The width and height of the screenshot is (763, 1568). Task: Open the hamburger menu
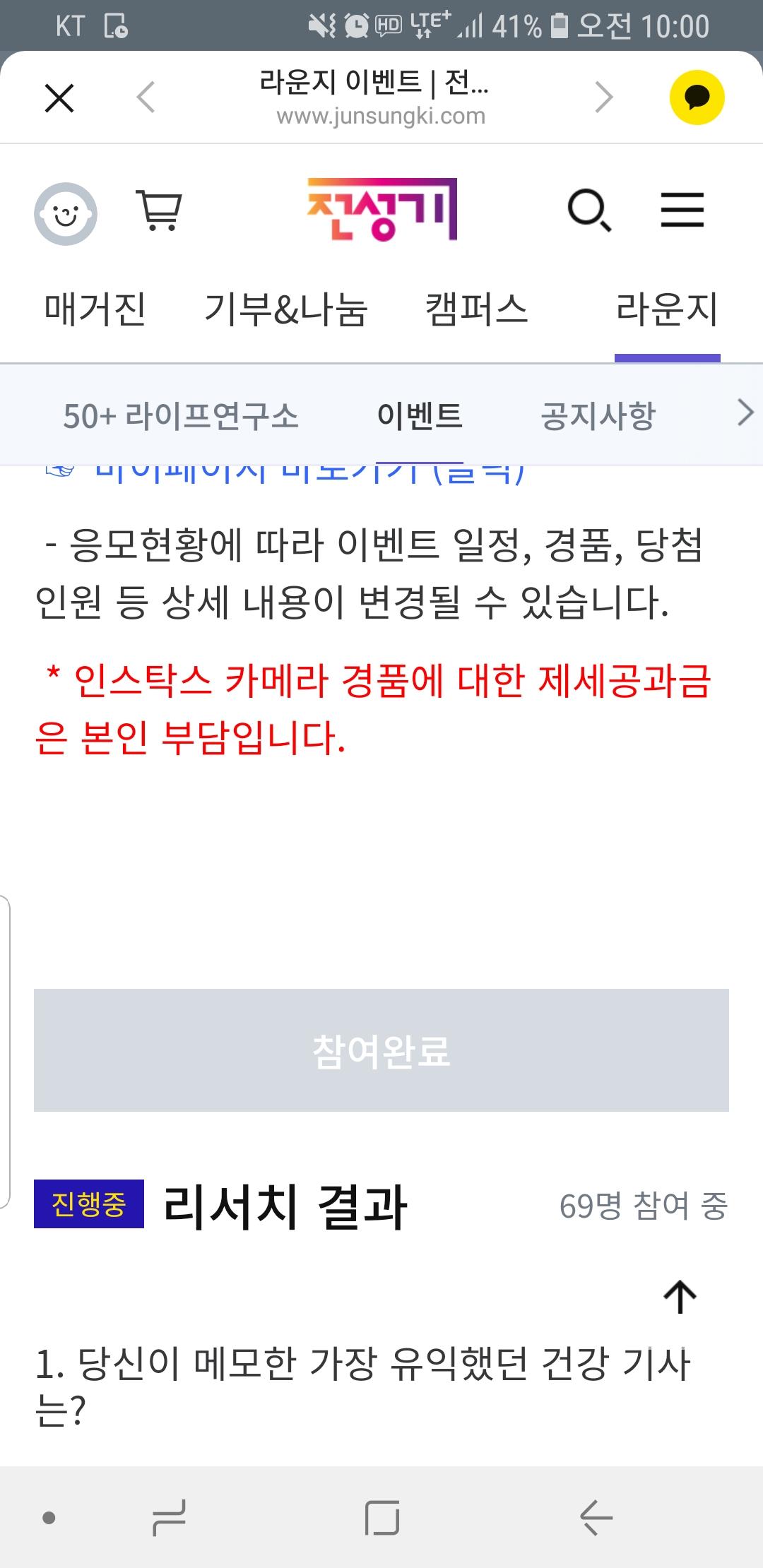coord(682,210)
